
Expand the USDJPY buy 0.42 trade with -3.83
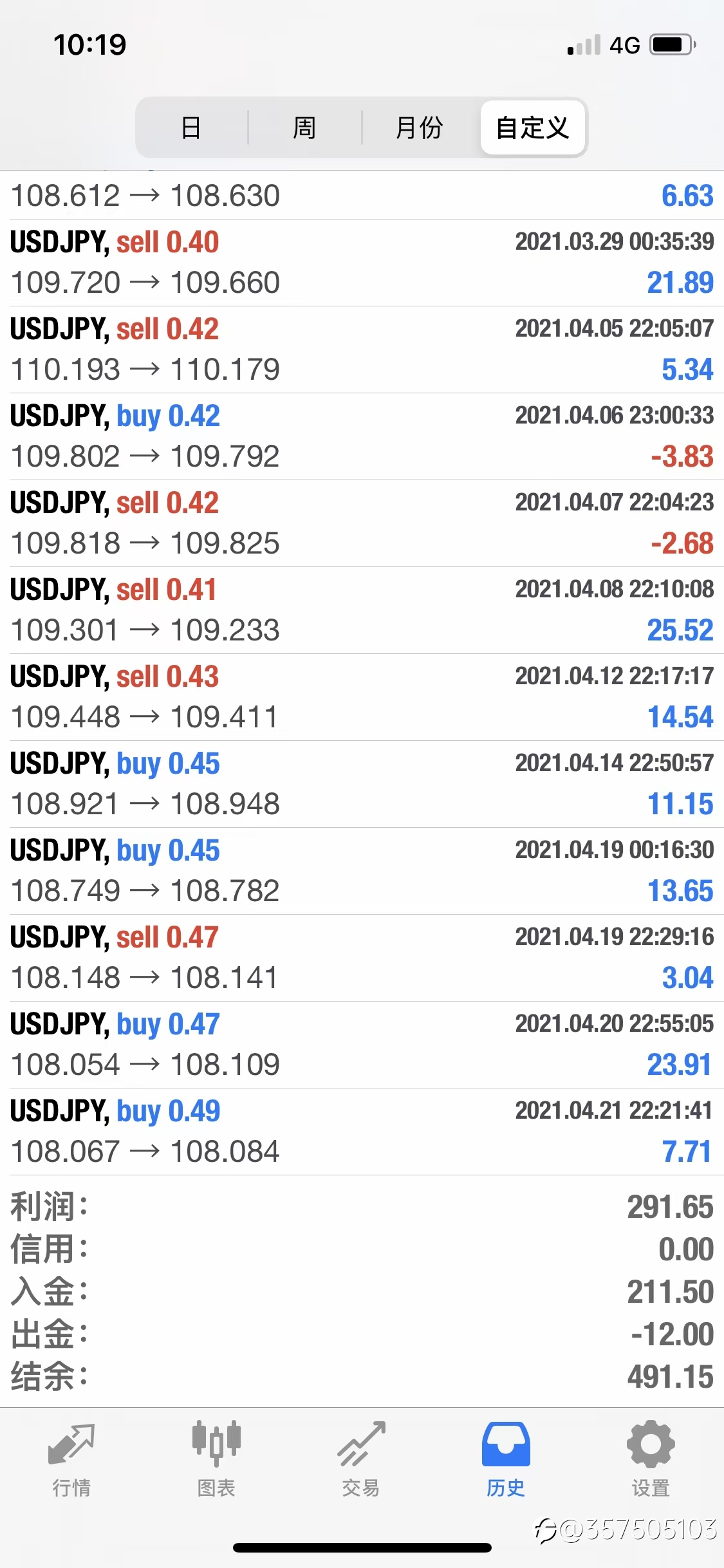pos(362,436)
